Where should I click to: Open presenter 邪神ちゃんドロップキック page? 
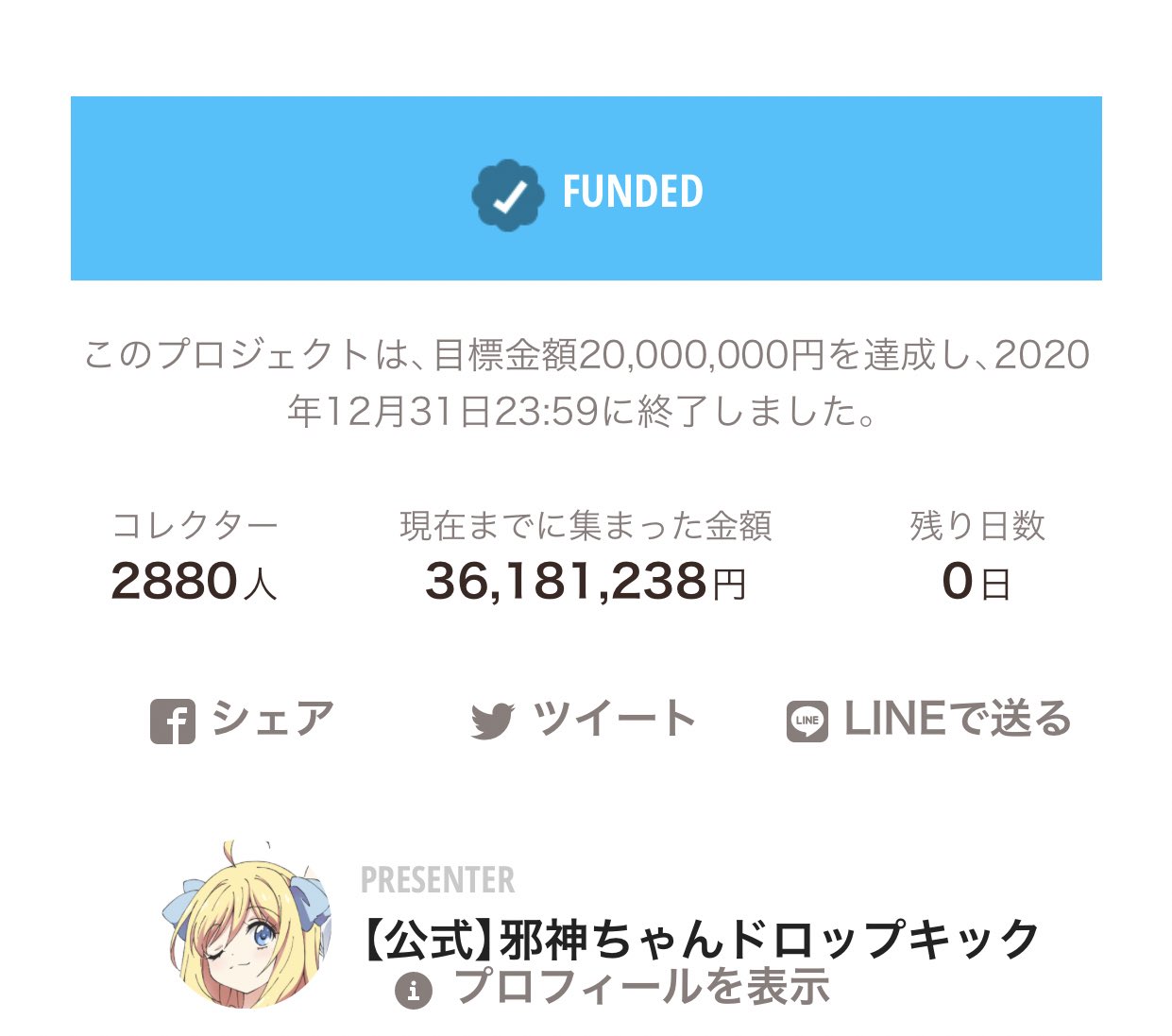coord(701,939)
